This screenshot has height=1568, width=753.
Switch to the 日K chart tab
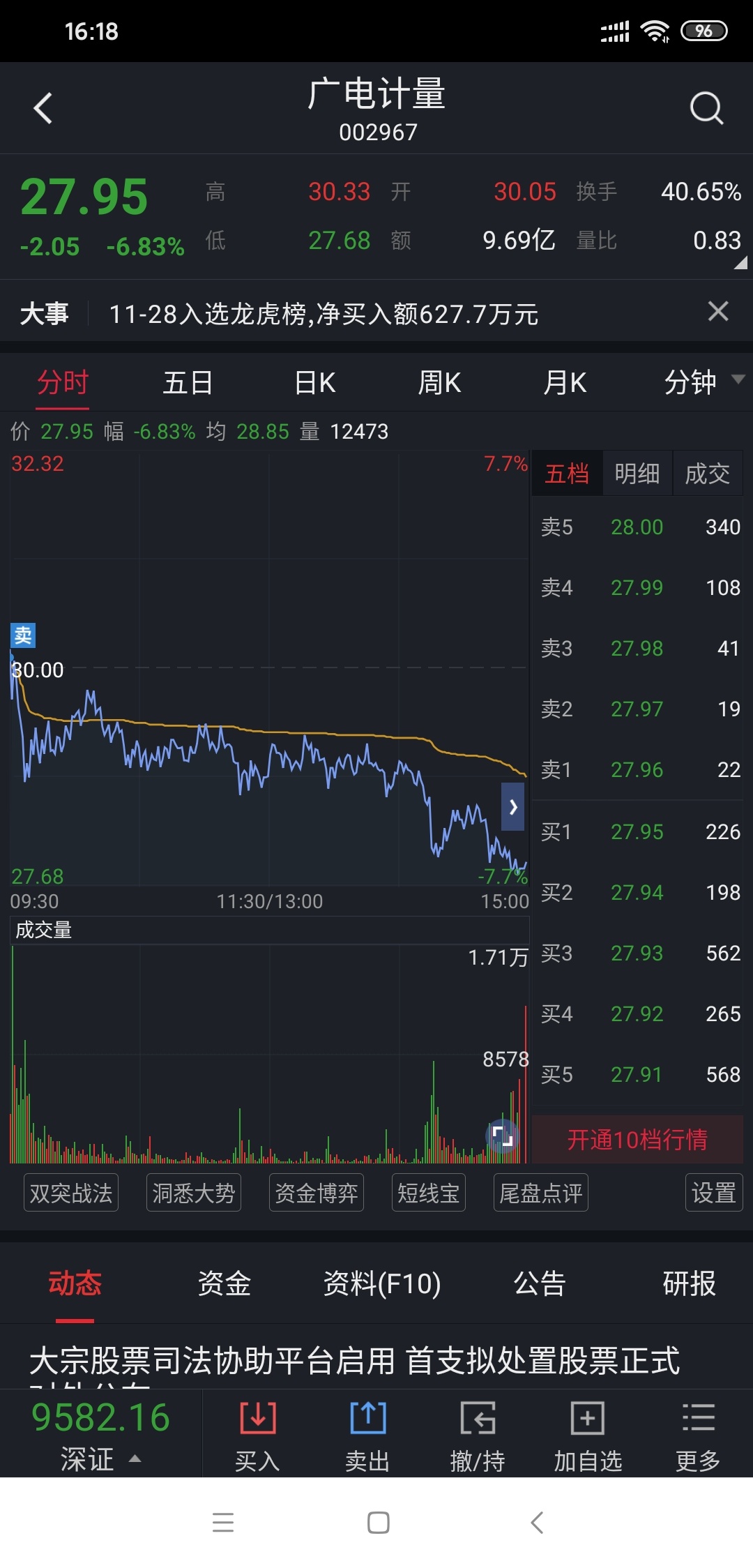pyautogui.click(x=314, y=382)
